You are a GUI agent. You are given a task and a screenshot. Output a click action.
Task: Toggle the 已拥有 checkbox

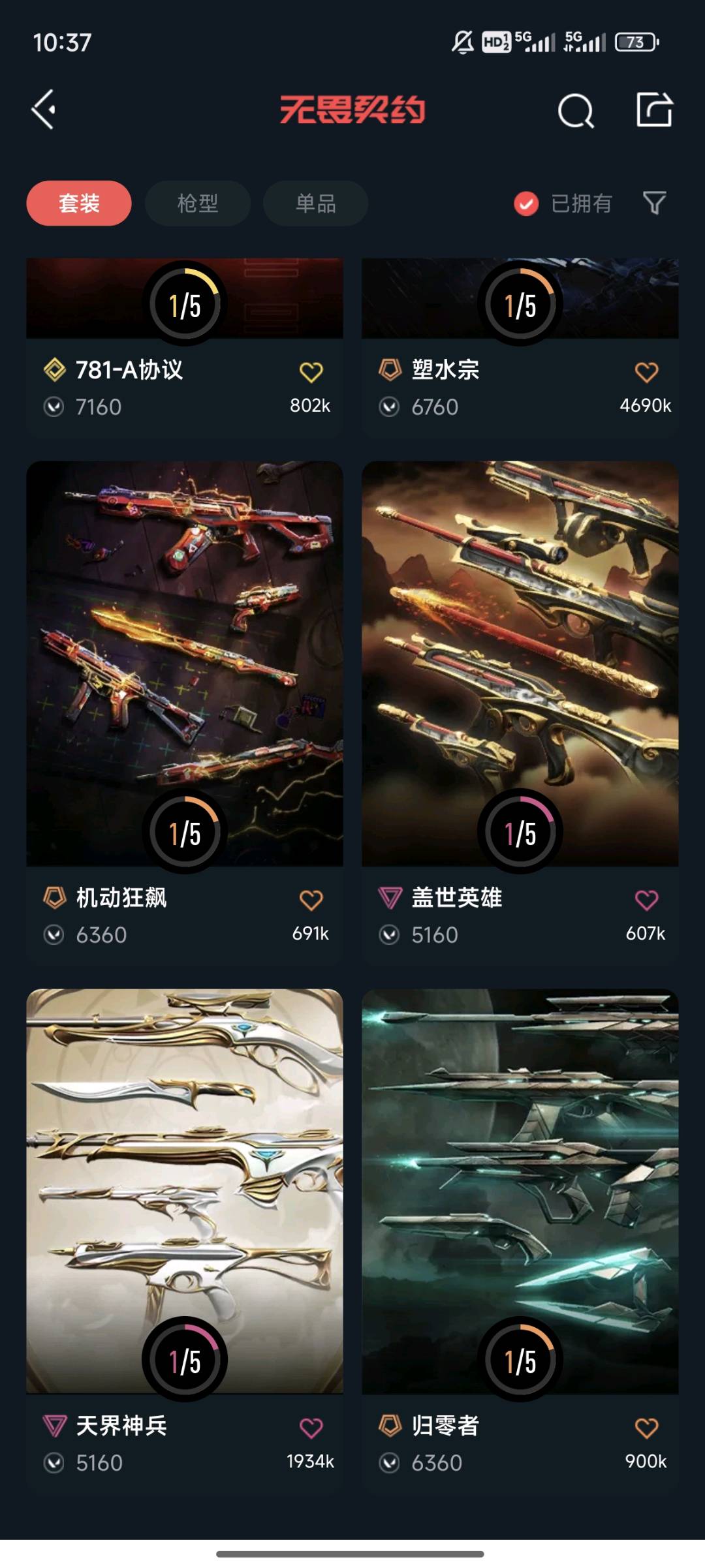point(526,204)
